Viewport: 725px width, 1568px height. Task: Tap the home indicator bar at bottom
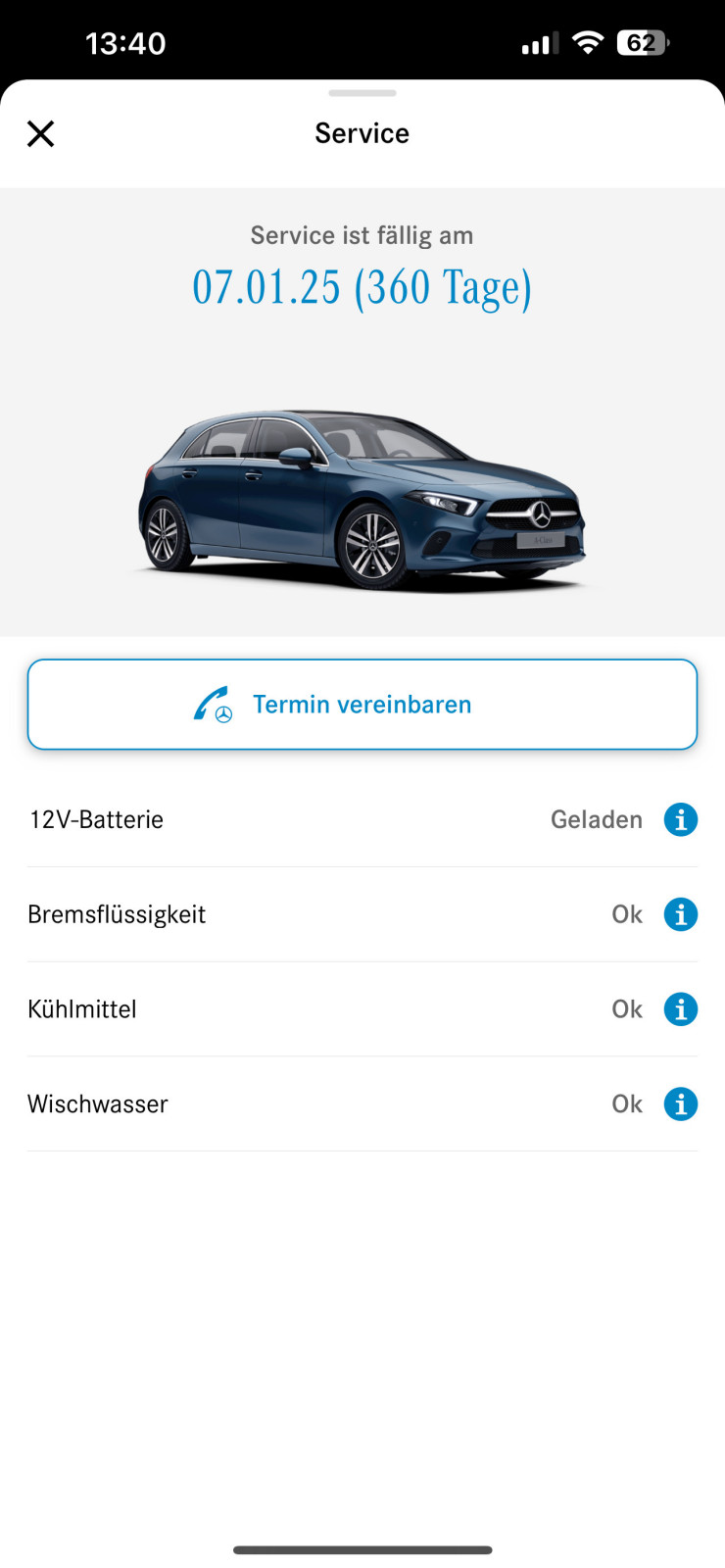pyautogui.click(x=362, y=1550)
